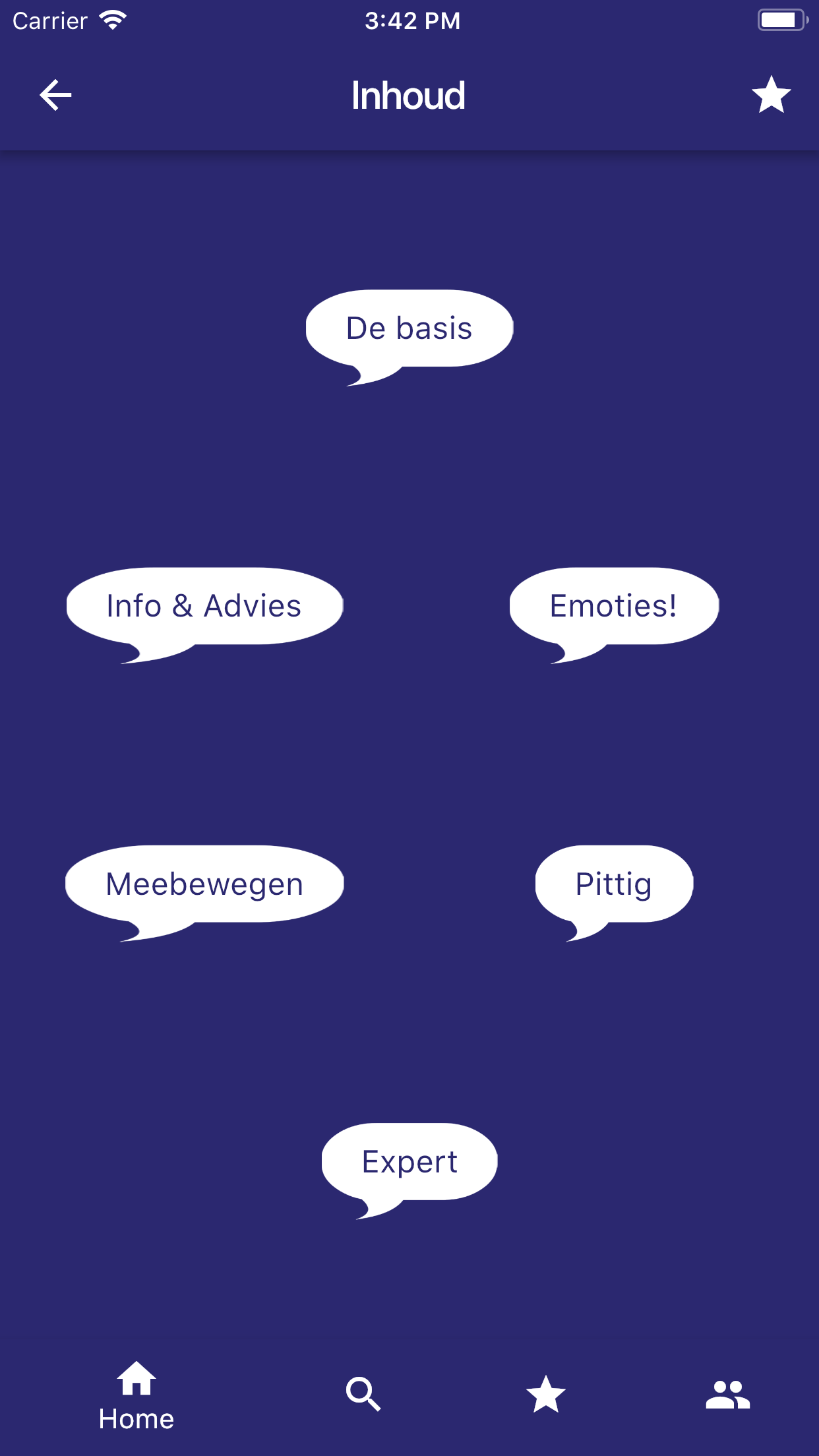Viewport: 819px width, 1456px height.
Task: Open the De basis category
Action: click(409, 328)
